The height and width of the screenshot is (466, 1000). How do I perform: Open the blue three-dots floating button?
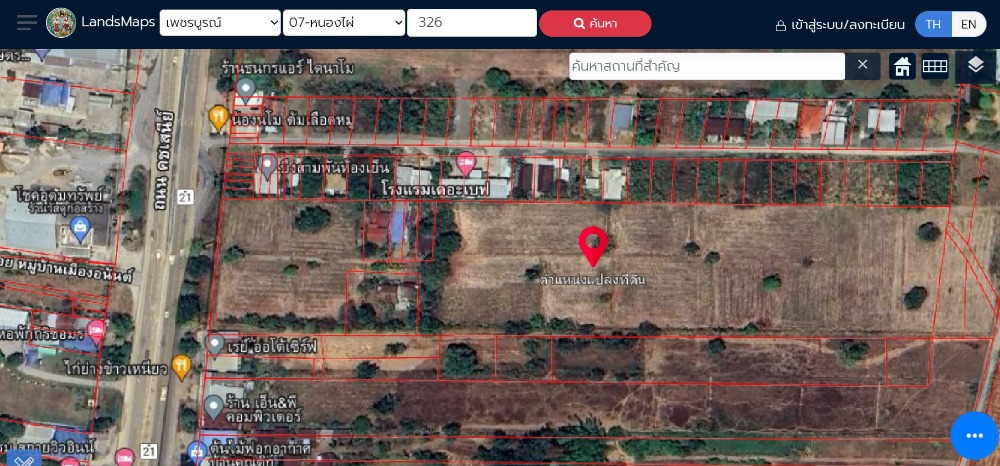tap(974, 436)
